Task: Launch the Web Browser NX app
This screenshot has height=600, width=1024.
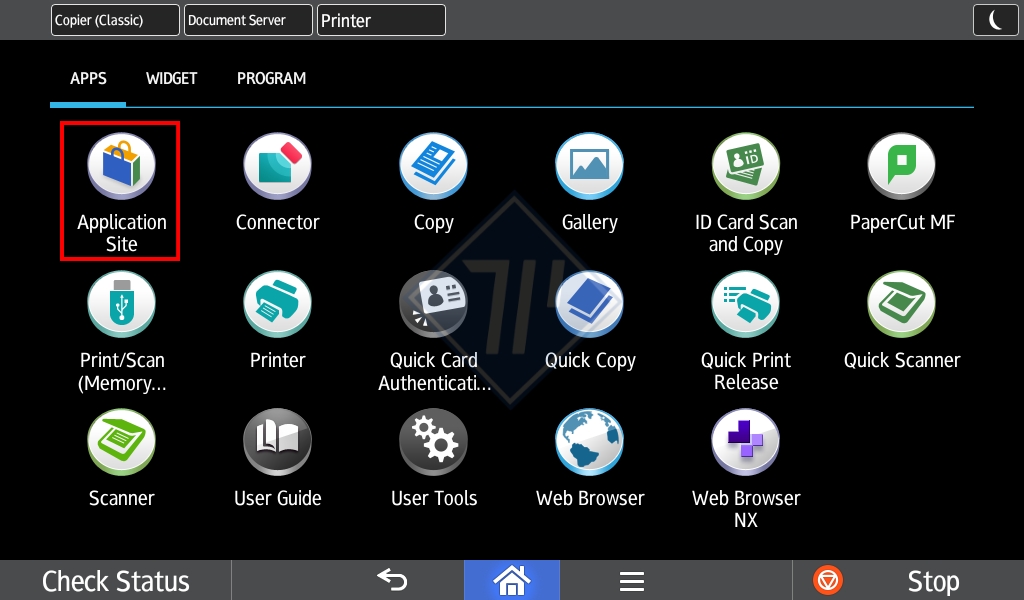Action: coord(745,443)
